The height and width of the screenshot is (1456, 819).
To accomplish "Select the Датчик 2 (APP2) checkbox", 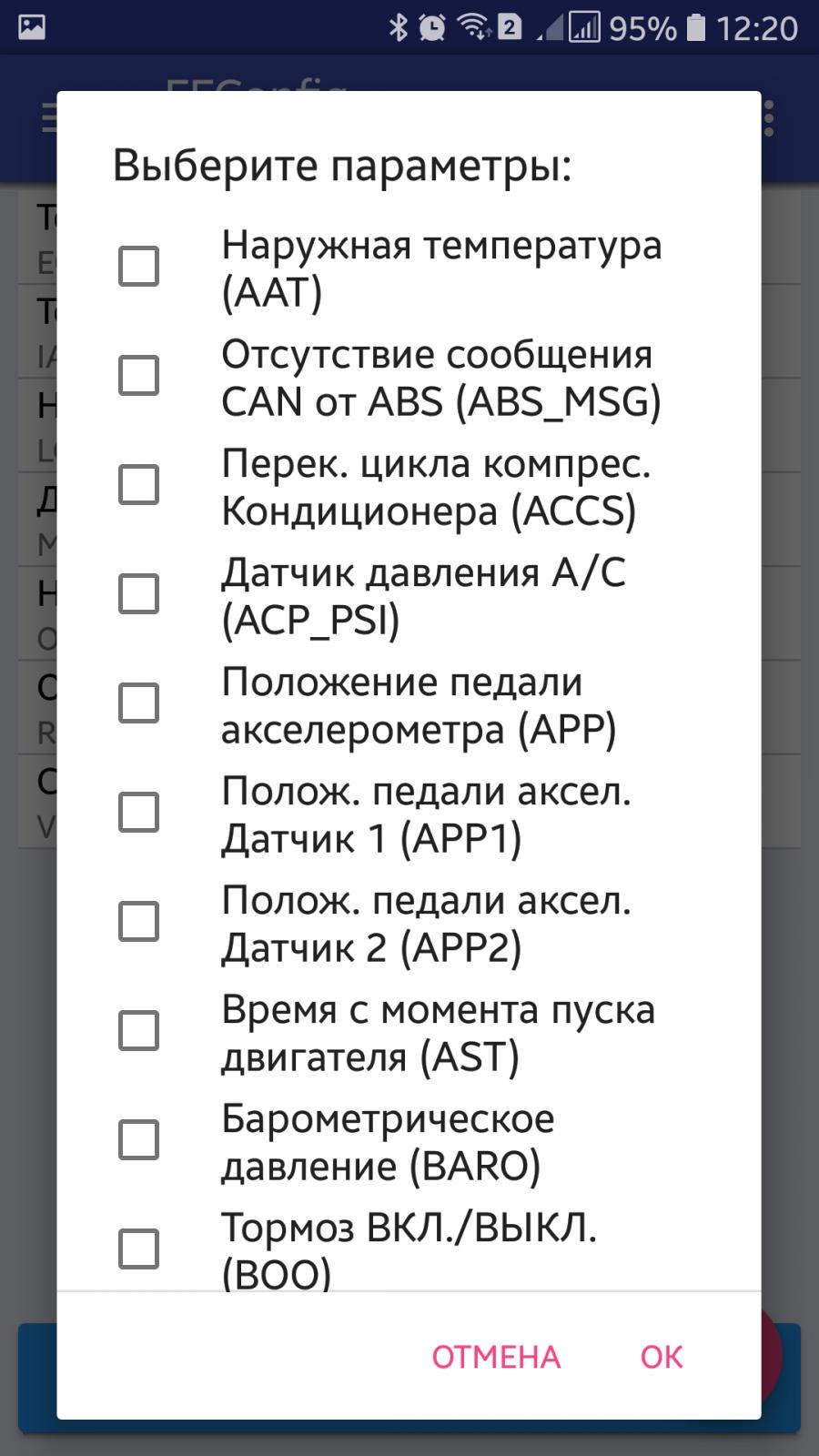I will click(x=139, y=922).
